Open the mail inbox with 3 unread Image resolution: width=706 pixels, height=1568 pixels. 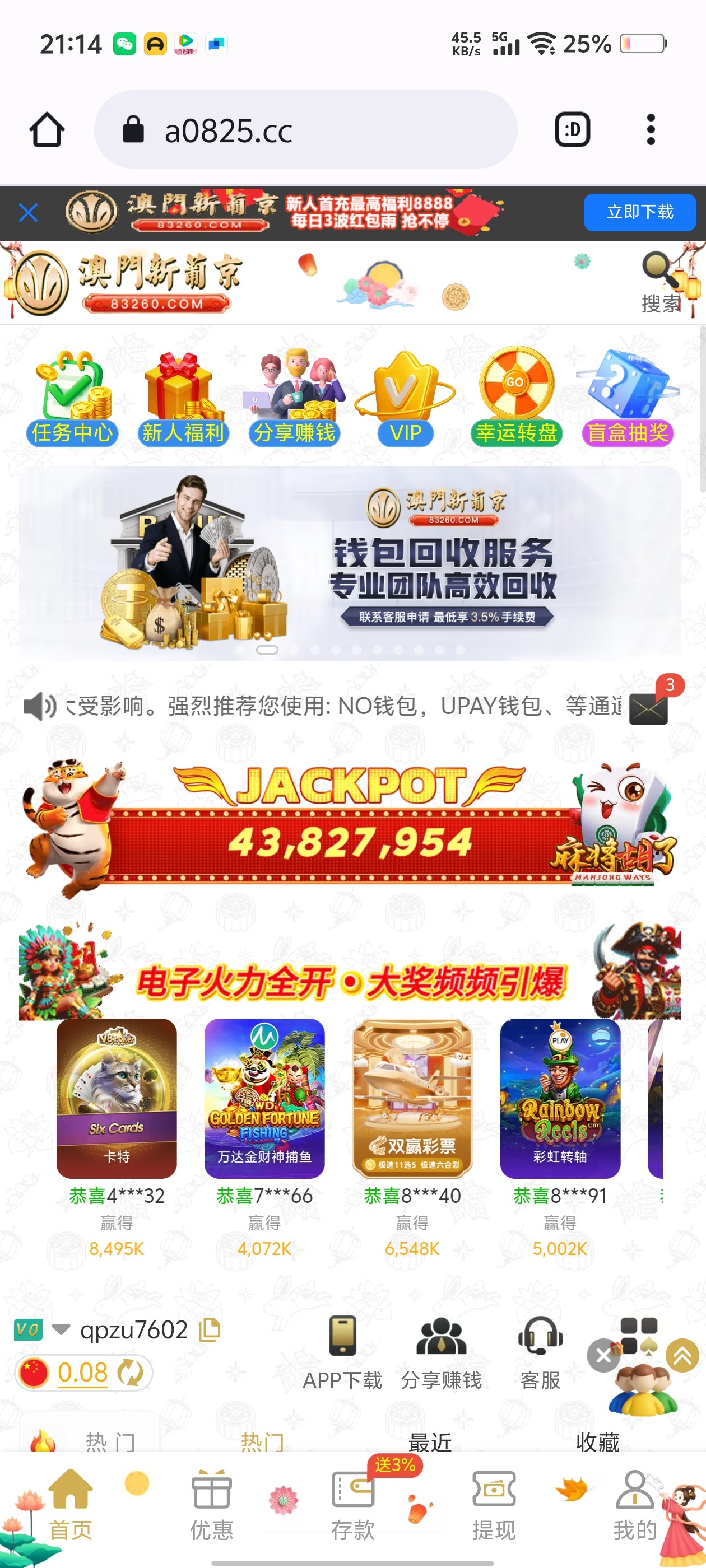pos(648,708)
